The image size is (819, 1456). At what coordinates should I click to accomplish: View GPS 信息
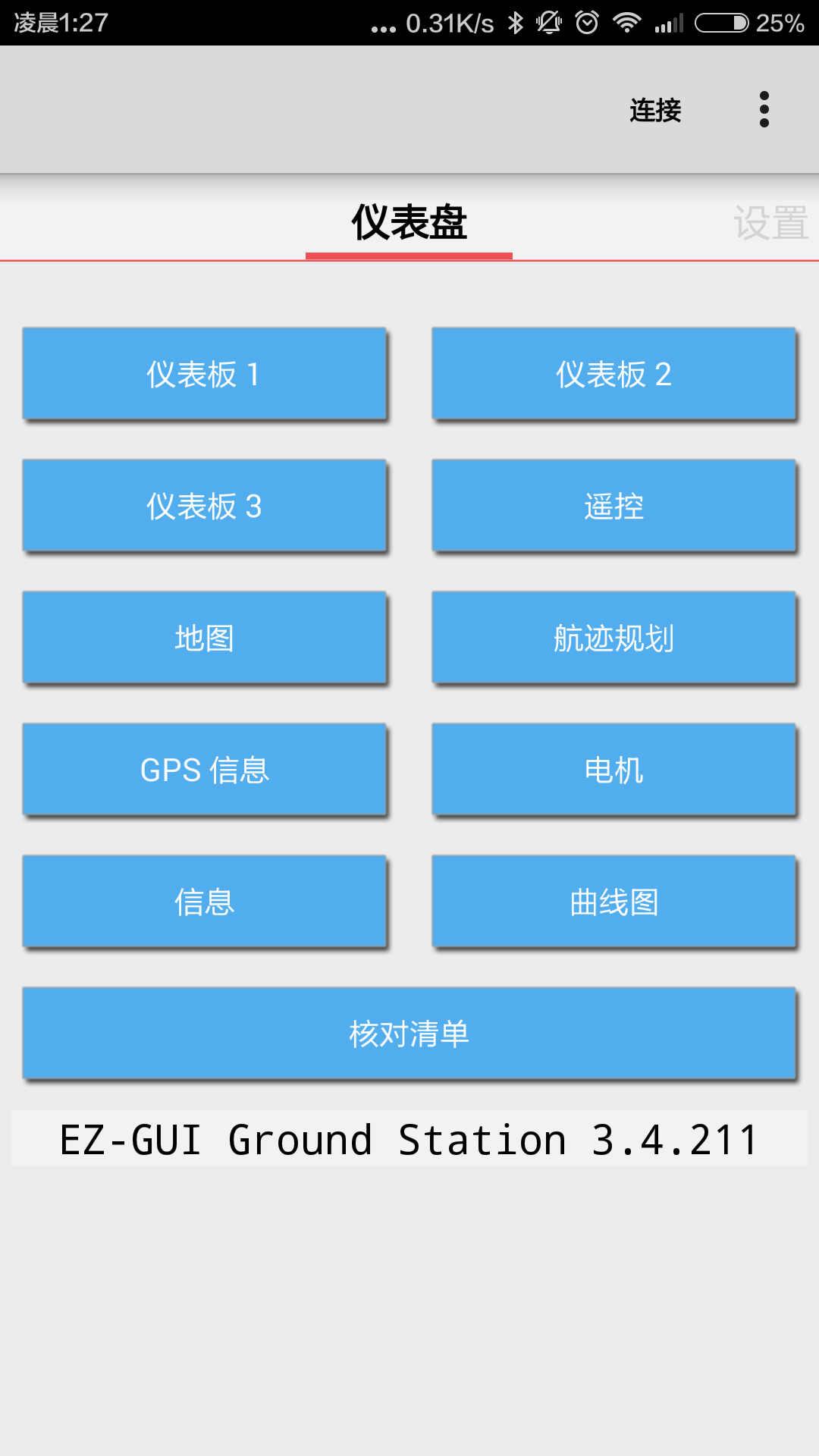(205, 770)
